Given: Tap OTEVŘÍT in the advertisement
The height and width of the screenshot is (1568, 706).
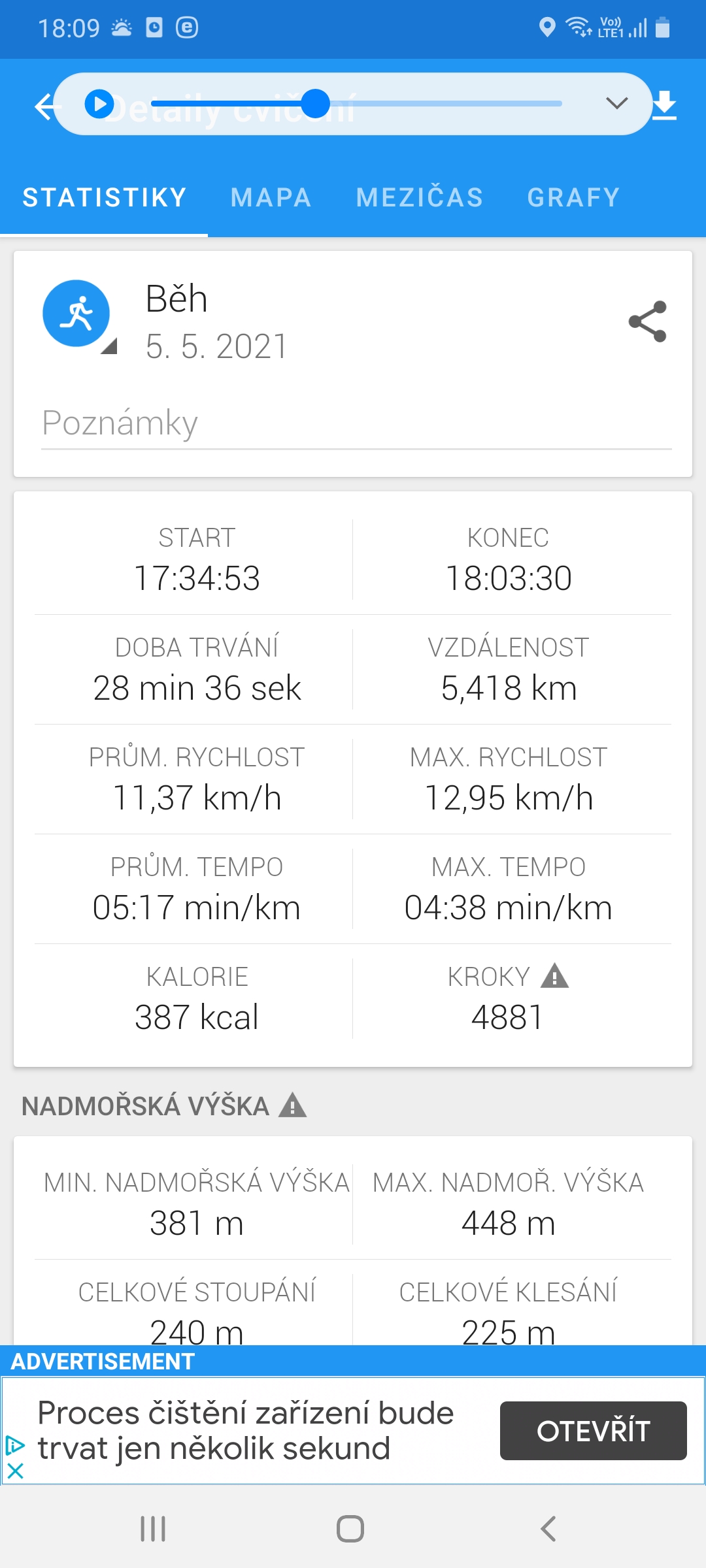Looking at the screenshot, I should click(x=594, y=1431).
